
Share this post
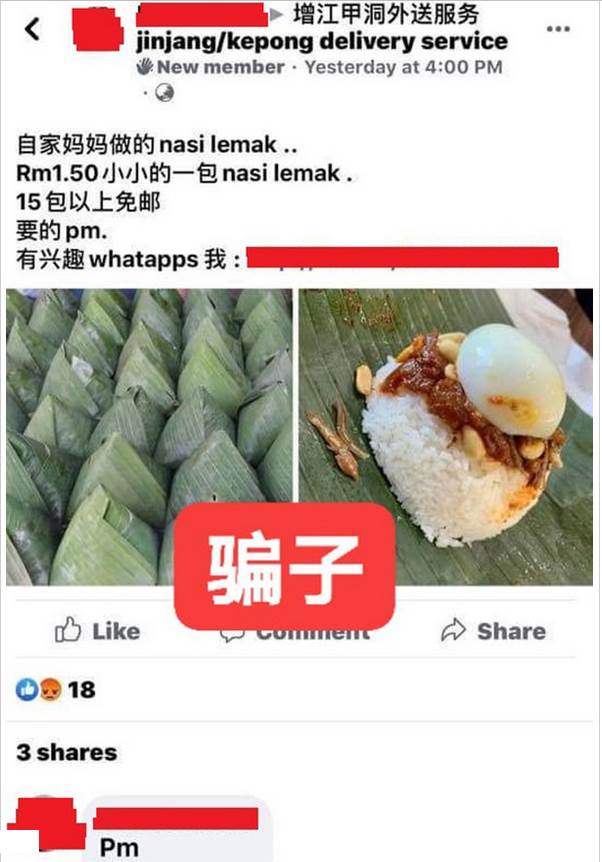[494, 631]
